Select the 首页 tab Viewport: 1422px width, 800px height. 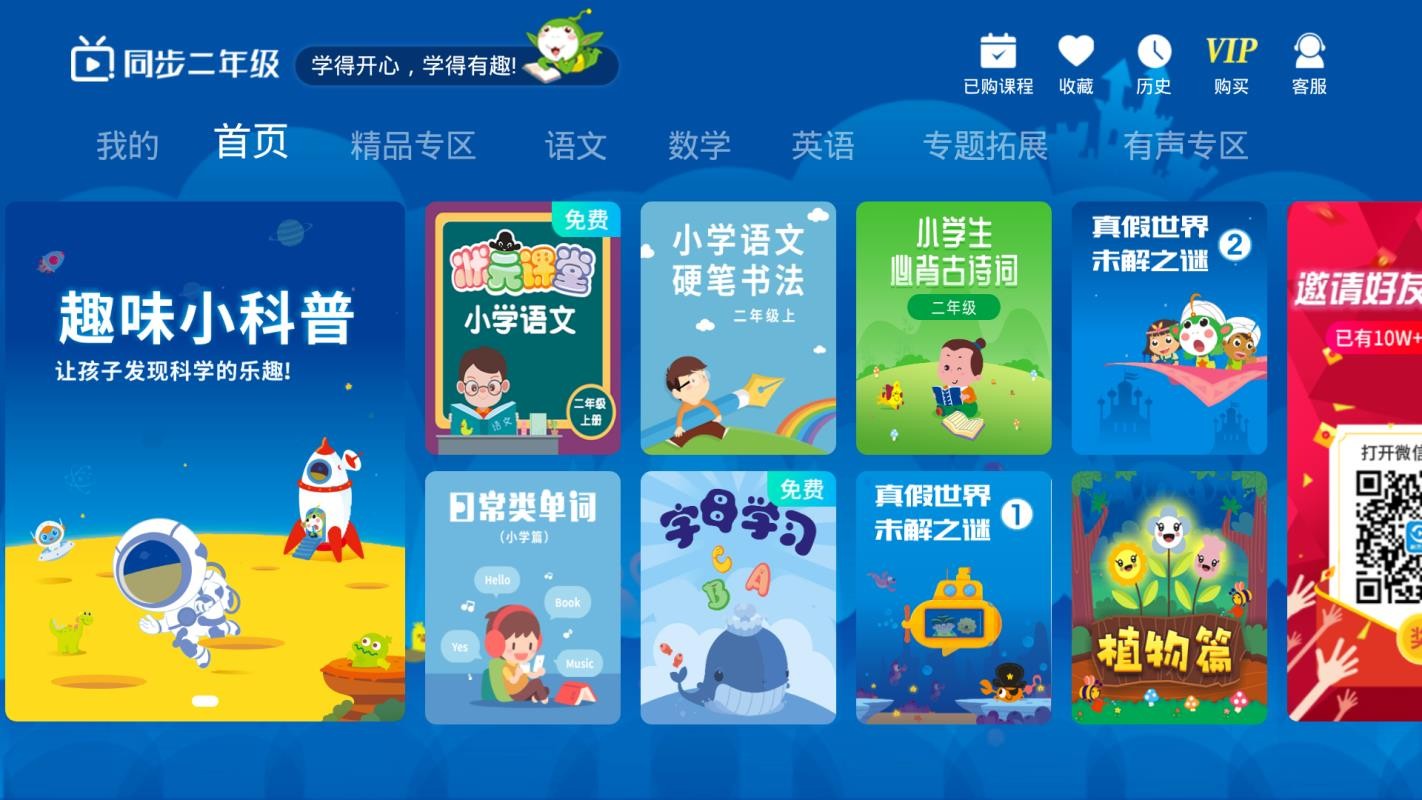pos(251,143)
